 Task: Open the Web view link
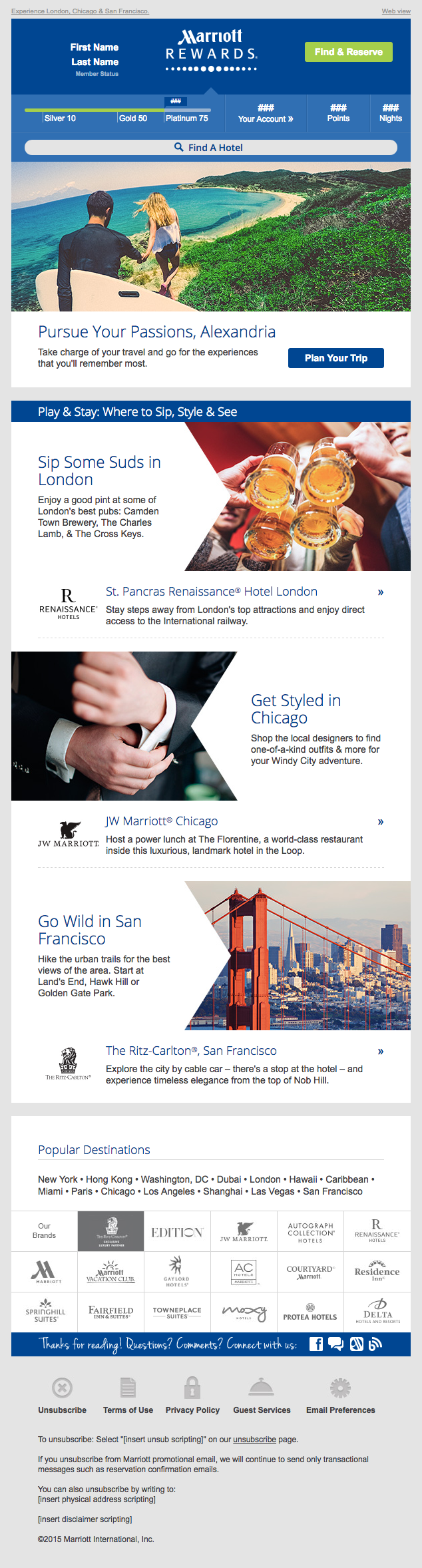point(395,11)
